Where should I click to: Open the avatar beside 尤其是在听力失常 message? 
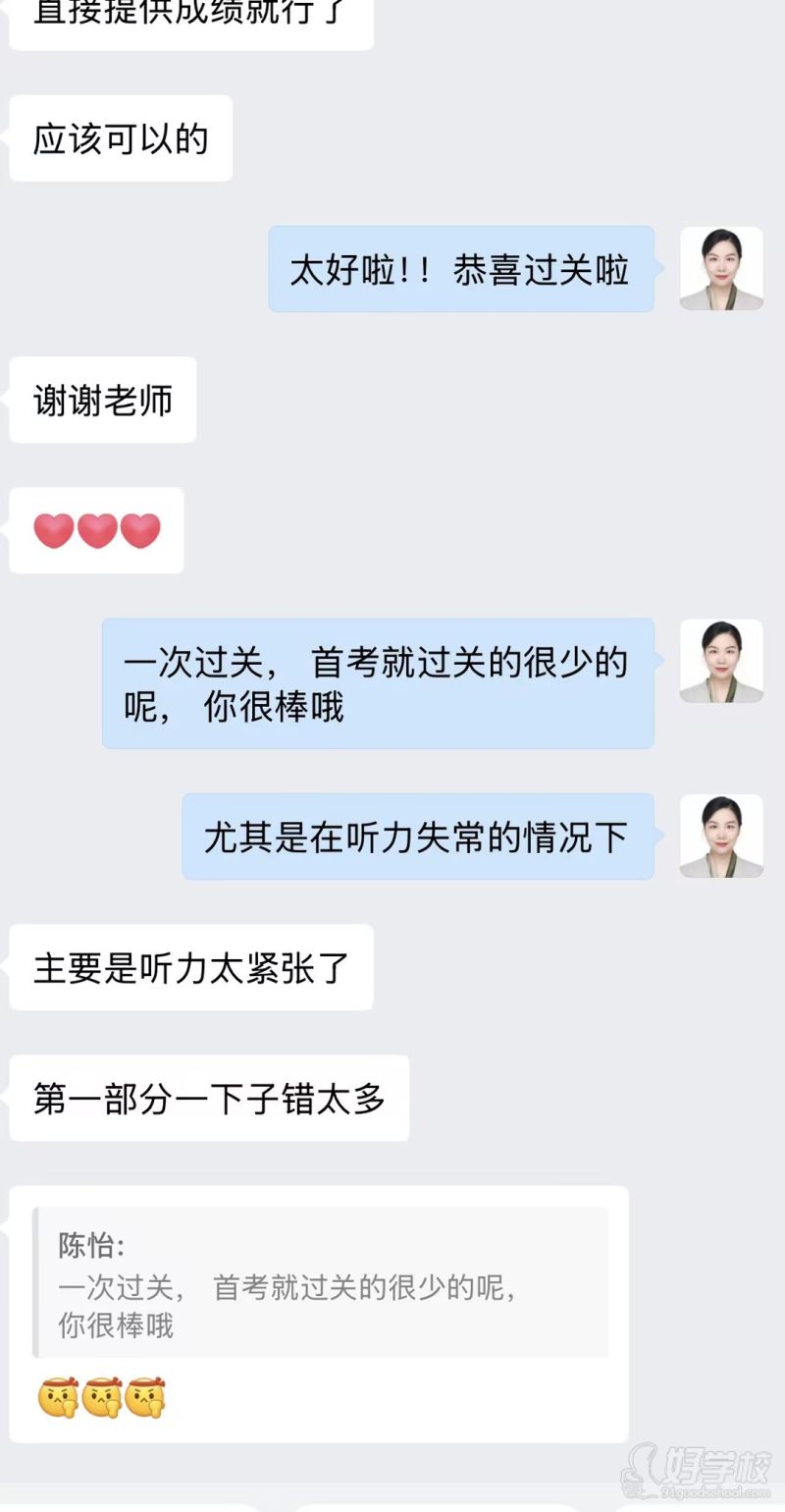pos(722,836)
